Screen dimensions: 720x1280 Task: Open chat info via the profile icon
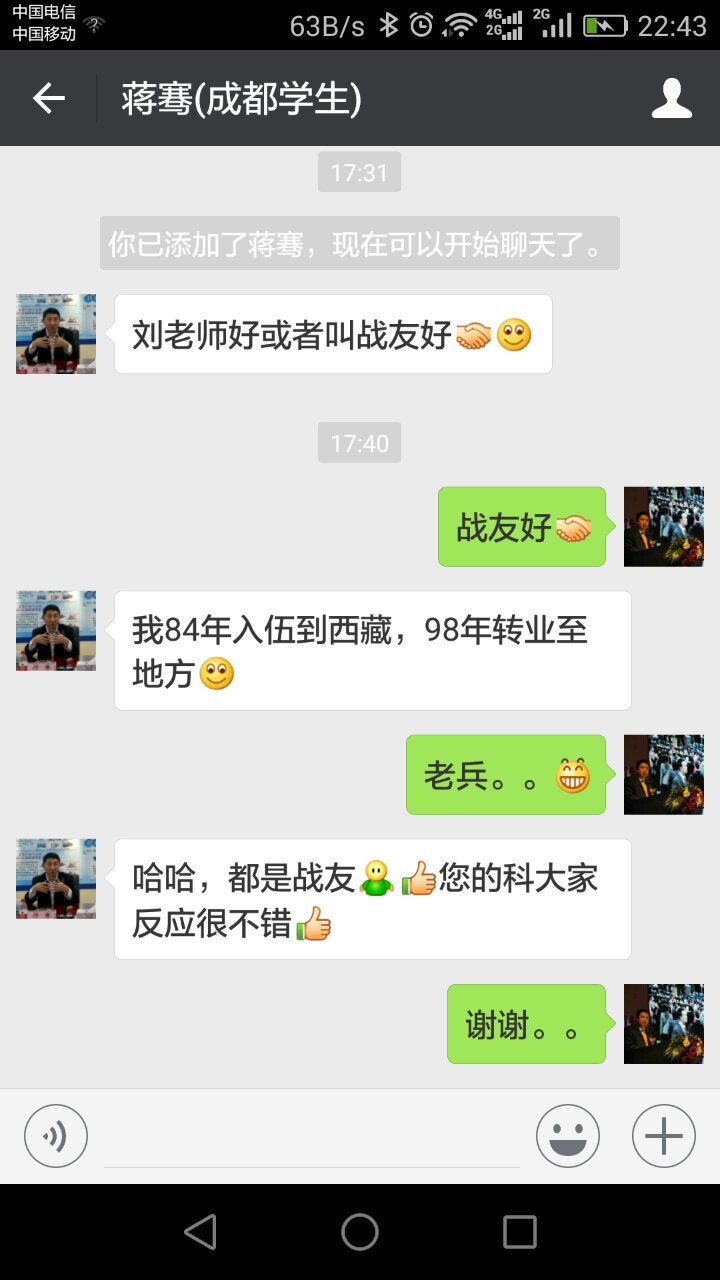click(671, 98)
